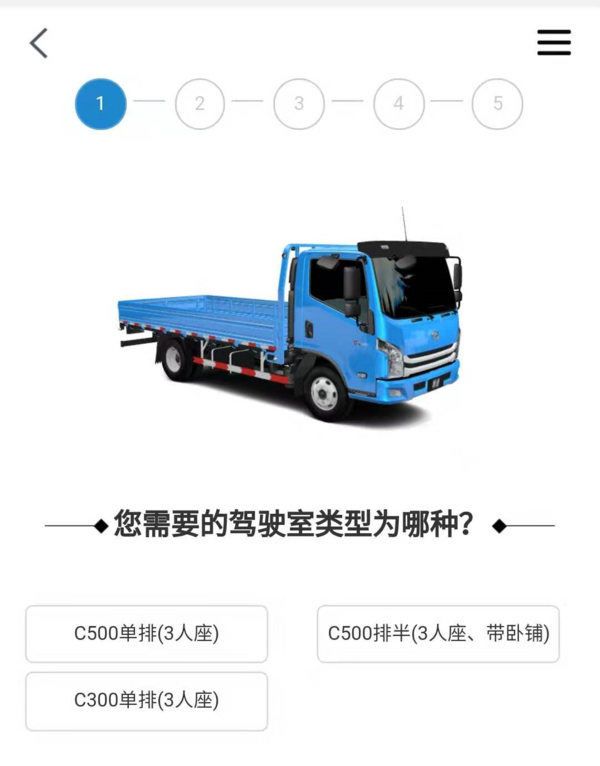Choose C500排半(3人座、带卧铺) option
This screenshot has height=766, width=600.
click(x=438, y=633)
